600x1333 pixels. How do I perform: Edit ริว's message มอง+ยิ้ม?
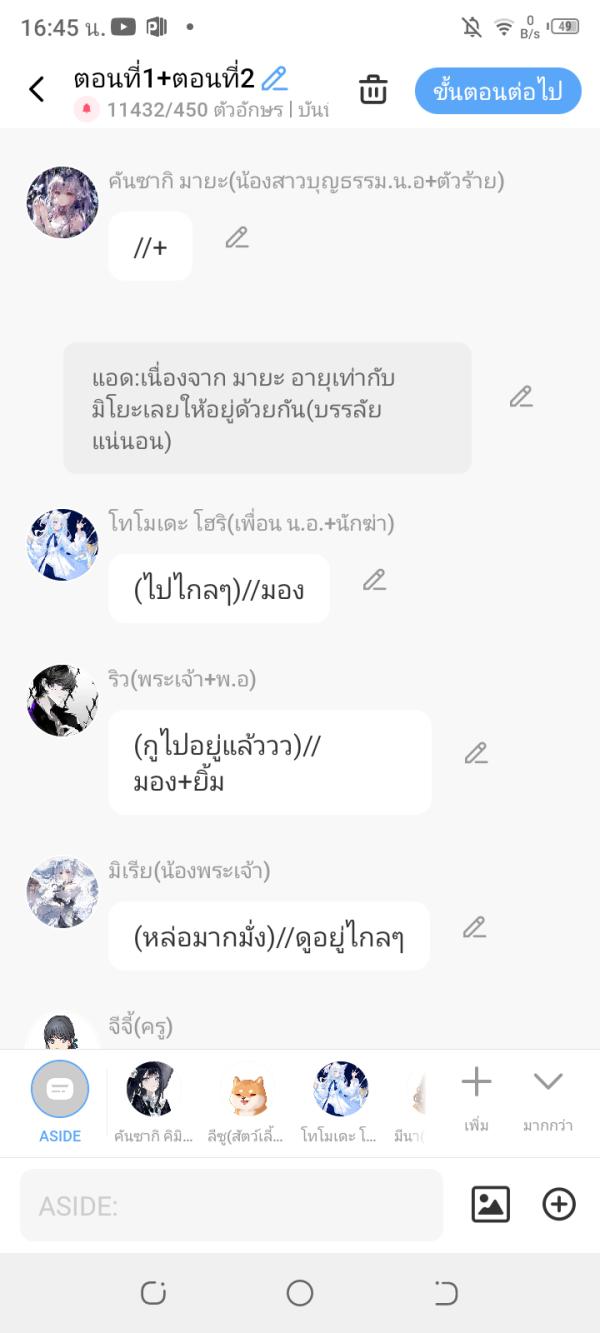click(476, 753)
